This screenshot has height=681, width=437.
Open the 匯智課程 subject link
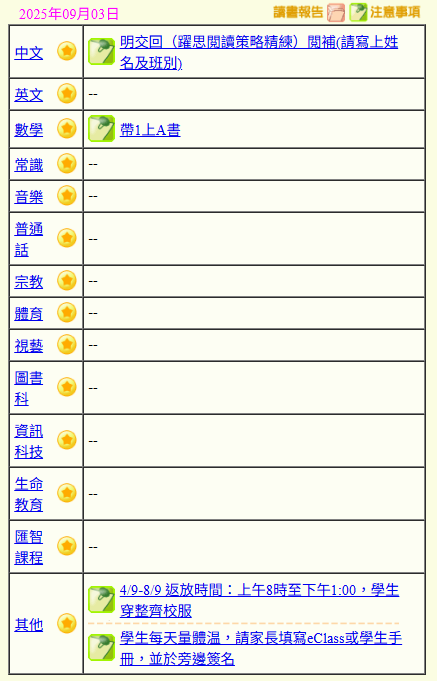[29, 547]
